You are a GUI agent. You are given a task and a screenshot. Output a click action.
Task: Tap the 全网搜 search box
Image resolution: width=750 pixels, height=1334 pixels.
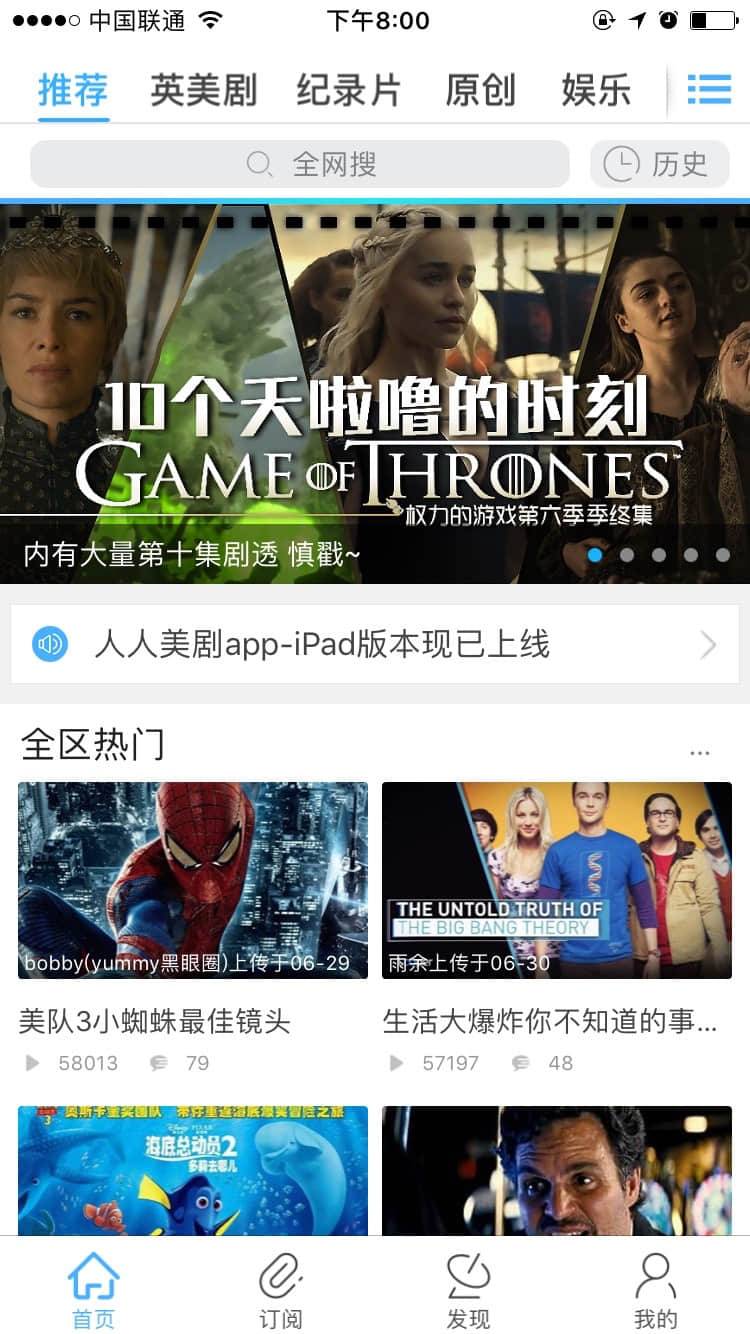click(x=300, y=164)
